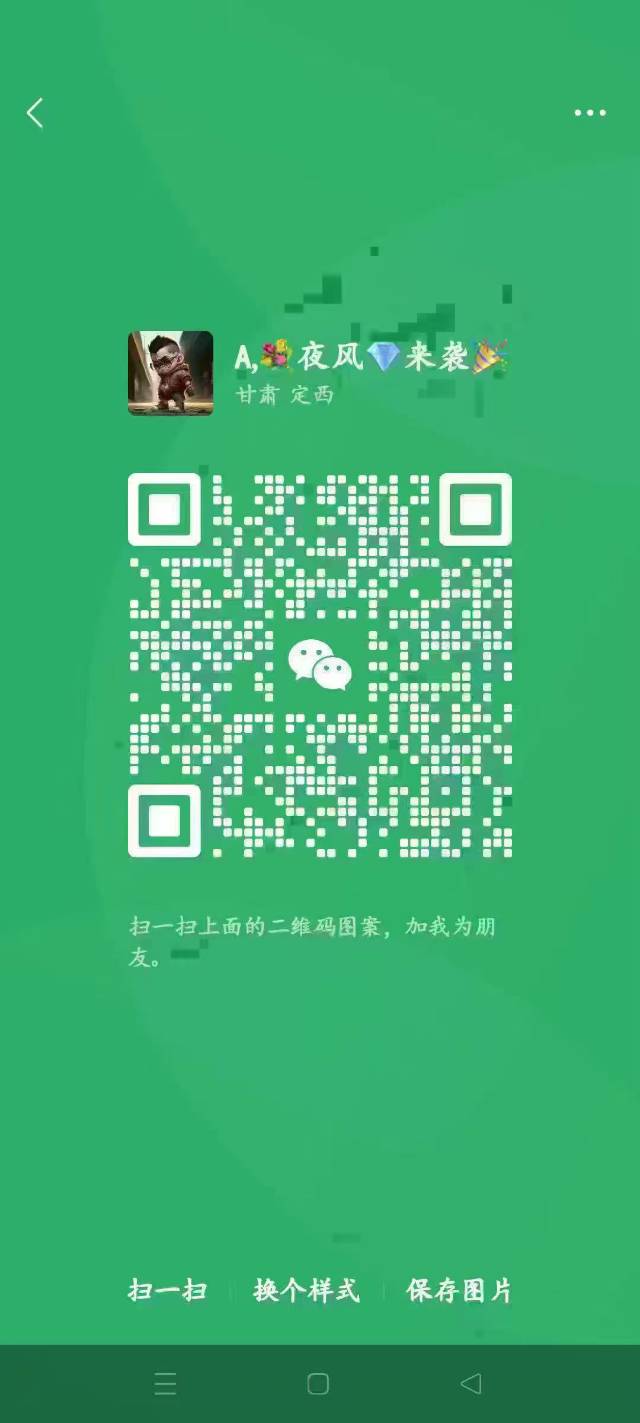Go back using the top arrow
640x1423 pixels.
coord(35,113)
